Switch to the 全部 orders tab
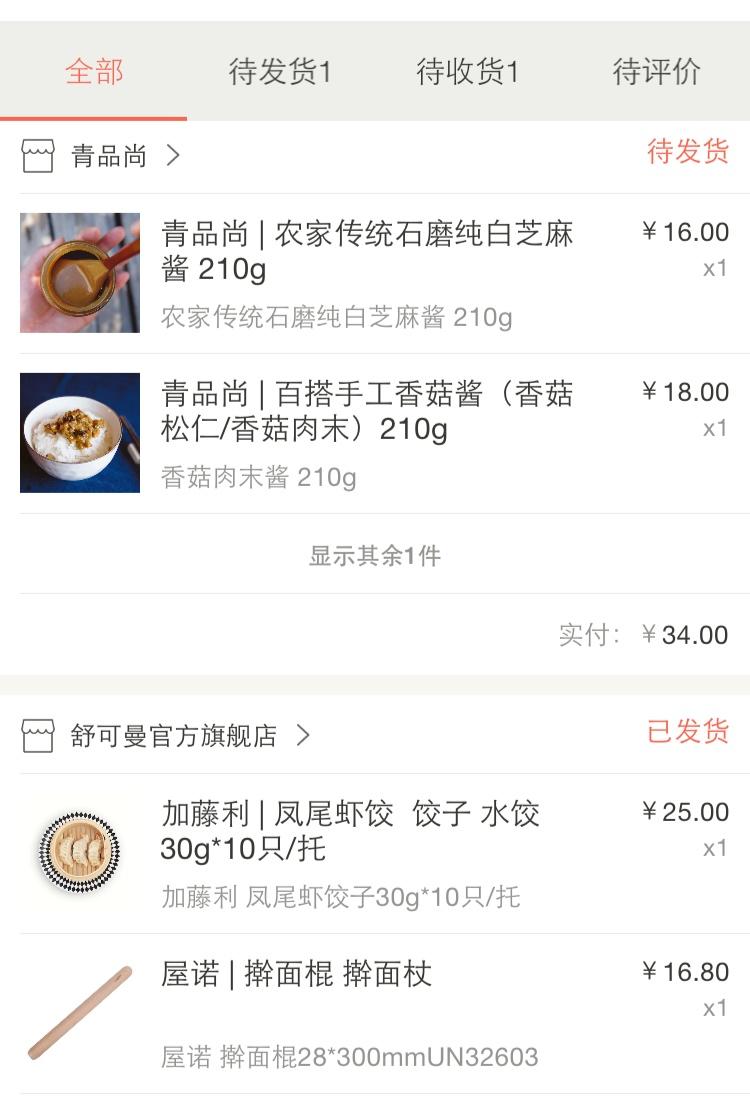 [x=94, y=72]
